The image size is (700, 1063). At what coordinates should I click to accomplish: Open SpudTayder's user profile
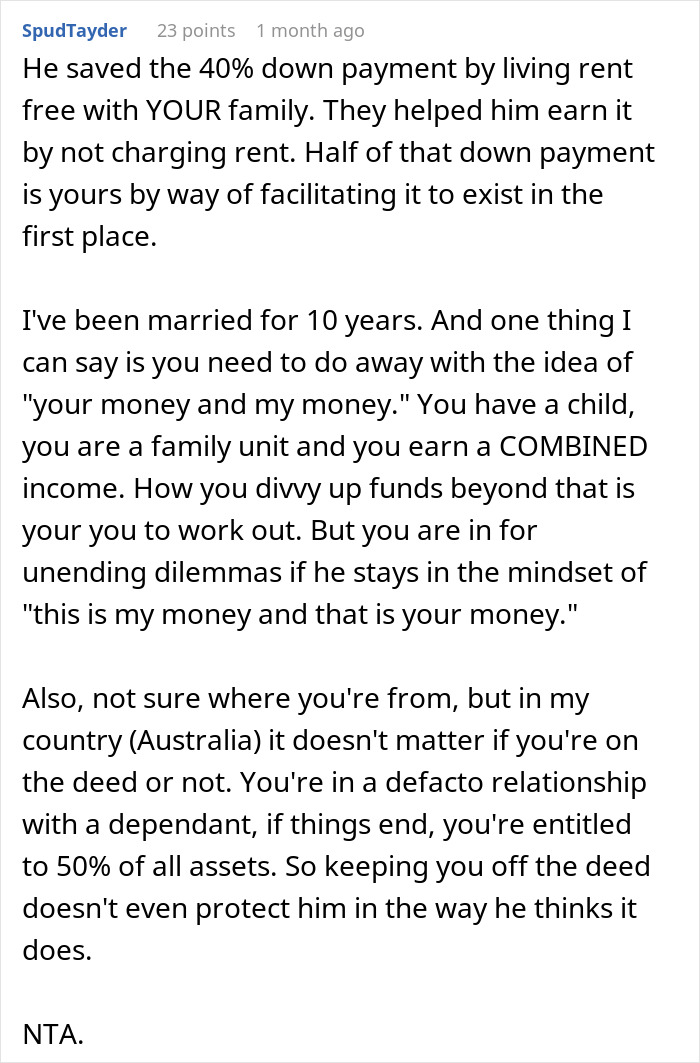pyautogui.click(x=73, y=31)
